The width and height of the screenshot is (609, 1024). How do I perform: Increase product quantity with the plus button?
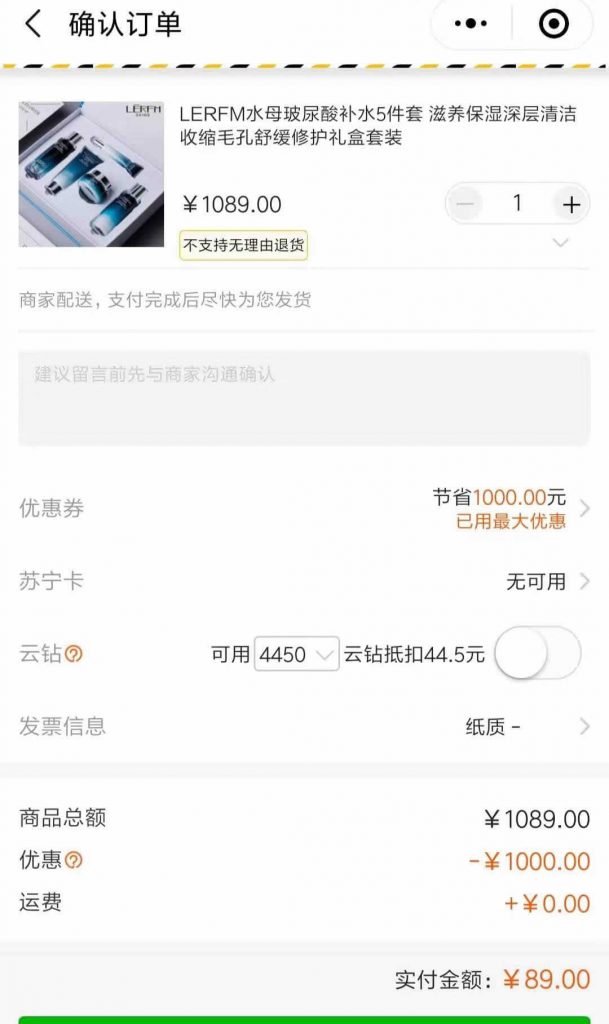[x=571, y=204]
